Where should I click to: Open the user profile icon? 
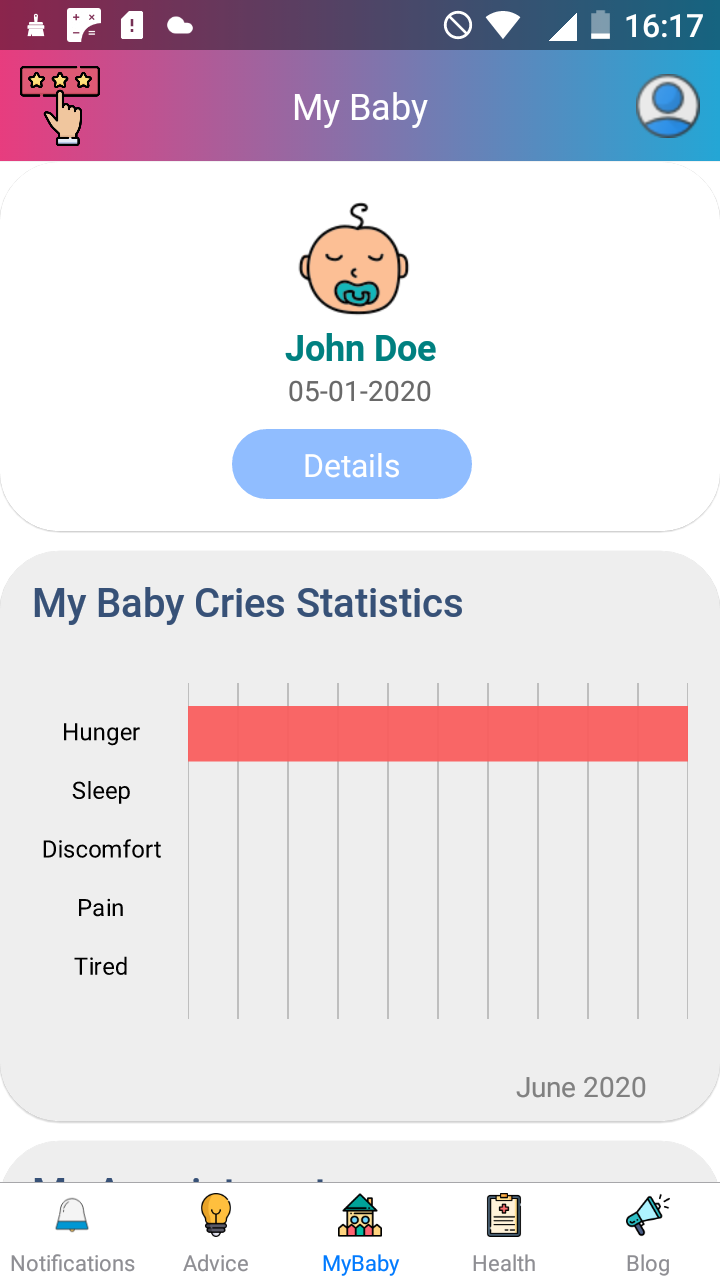click(x=667, y=106)
